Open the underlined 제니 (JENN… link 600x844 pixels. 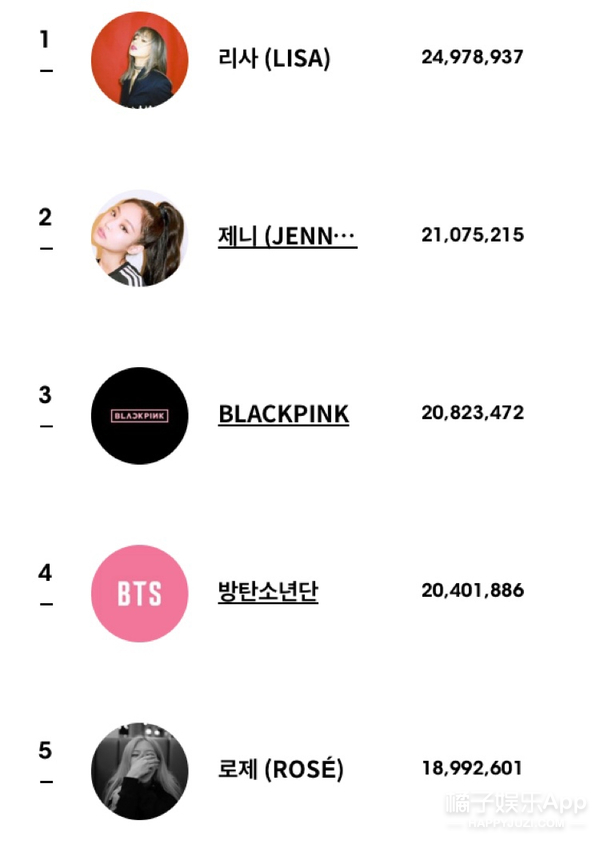point(287,236)
